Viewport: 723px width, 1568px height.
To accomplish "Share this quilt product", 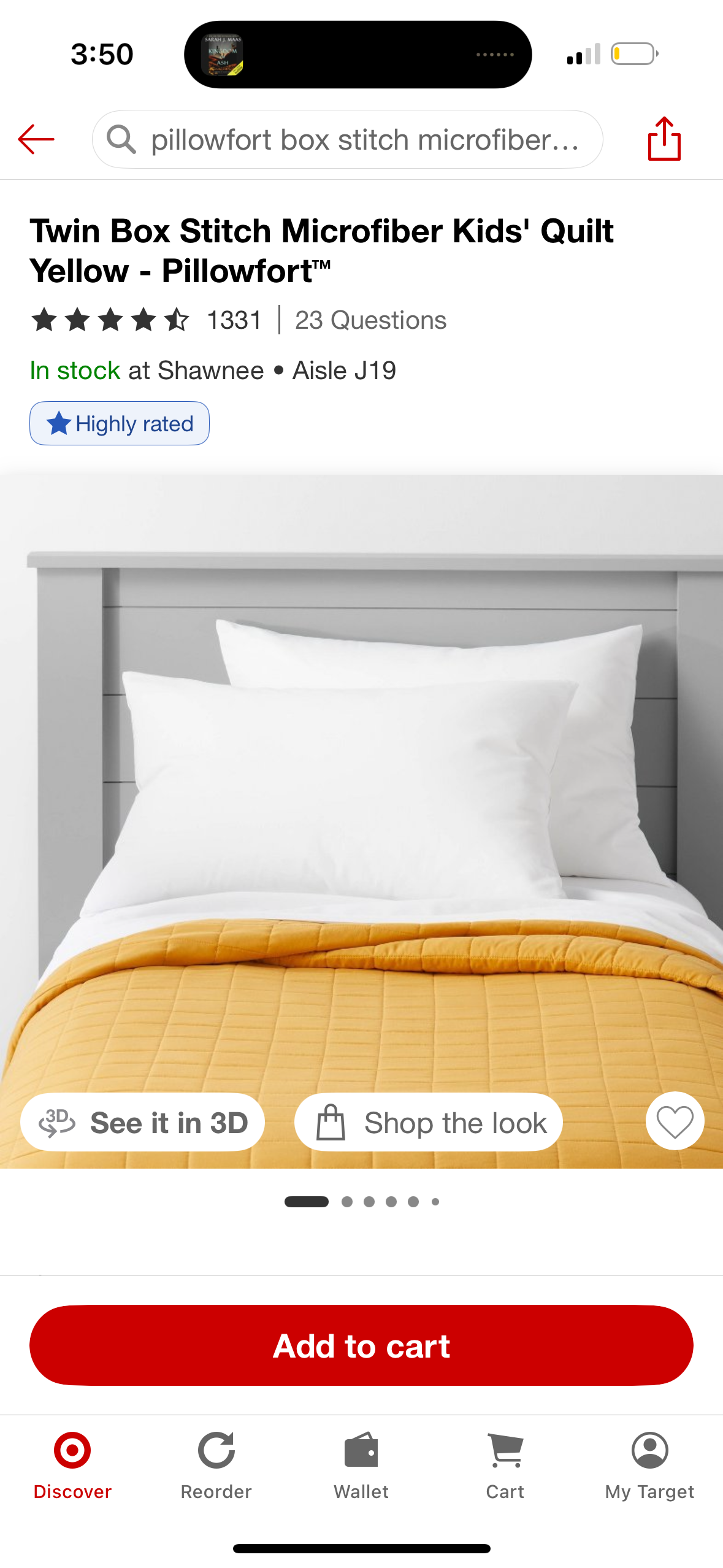I will (x=664, y=140).
